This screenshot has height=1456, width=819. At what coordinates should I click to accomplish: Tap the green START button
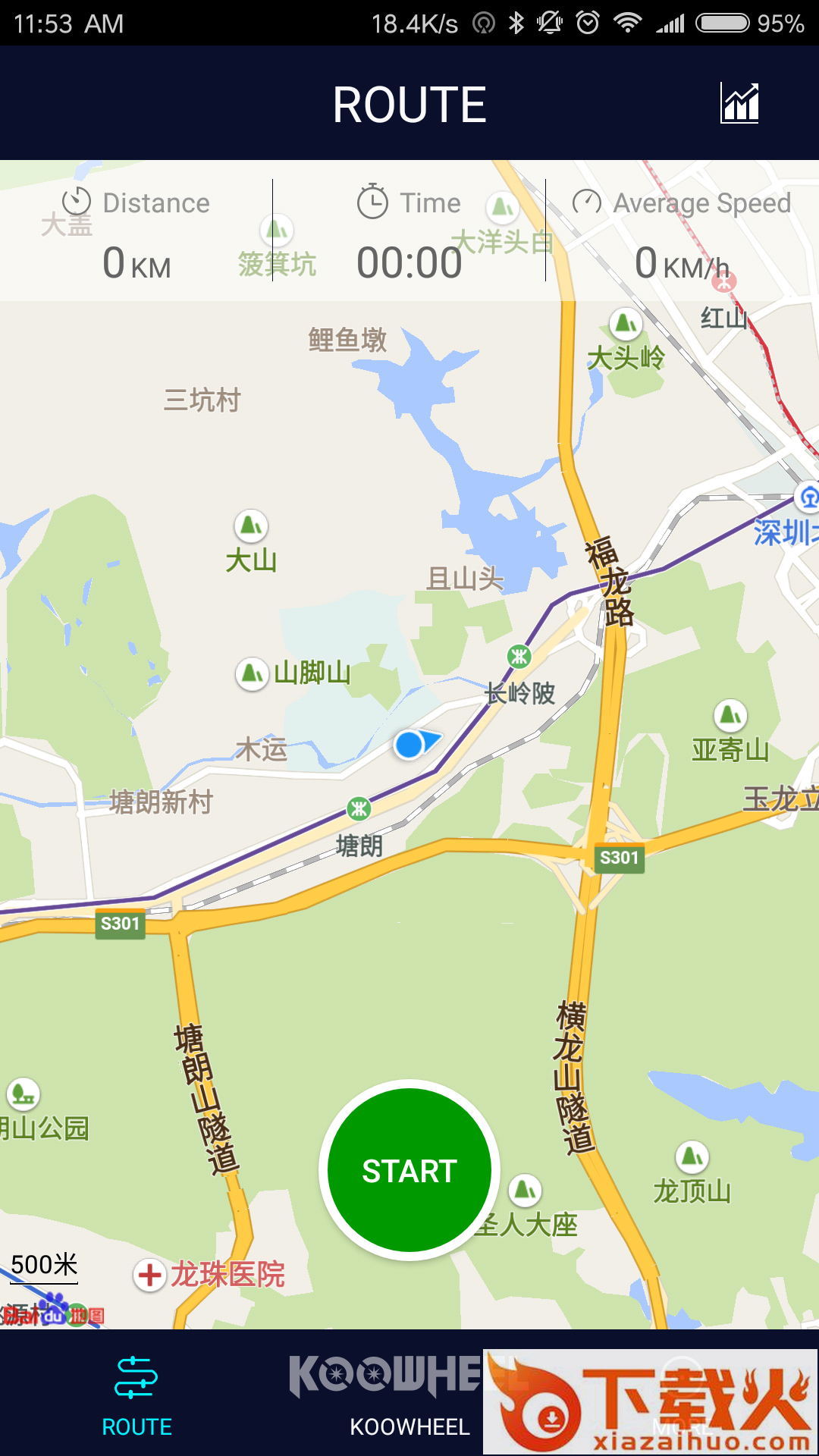point(409,1170)
